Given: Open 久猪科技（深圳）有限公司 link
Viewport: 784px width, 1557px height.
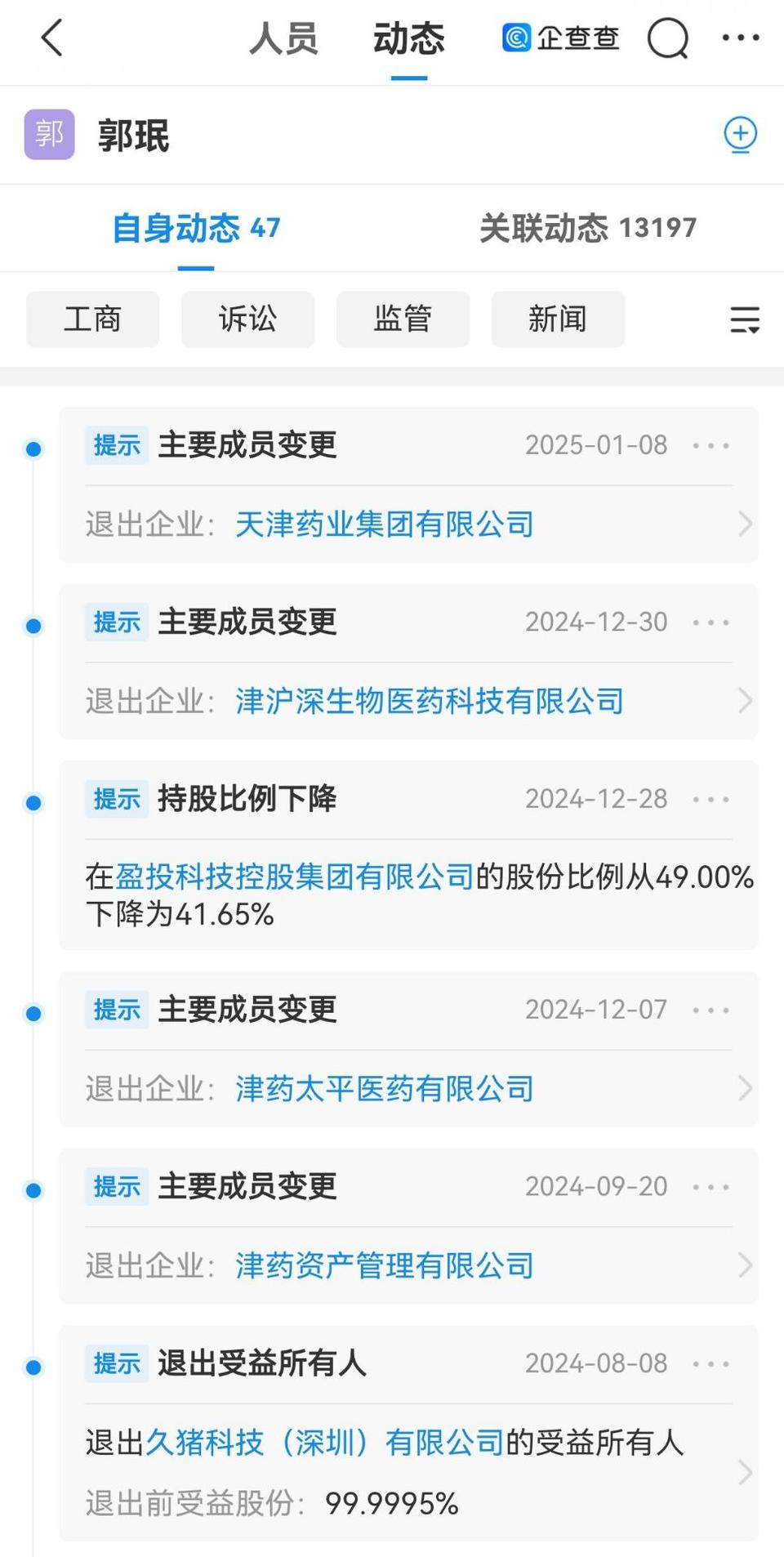Looking at the screenshot, I should [325, 1443].
